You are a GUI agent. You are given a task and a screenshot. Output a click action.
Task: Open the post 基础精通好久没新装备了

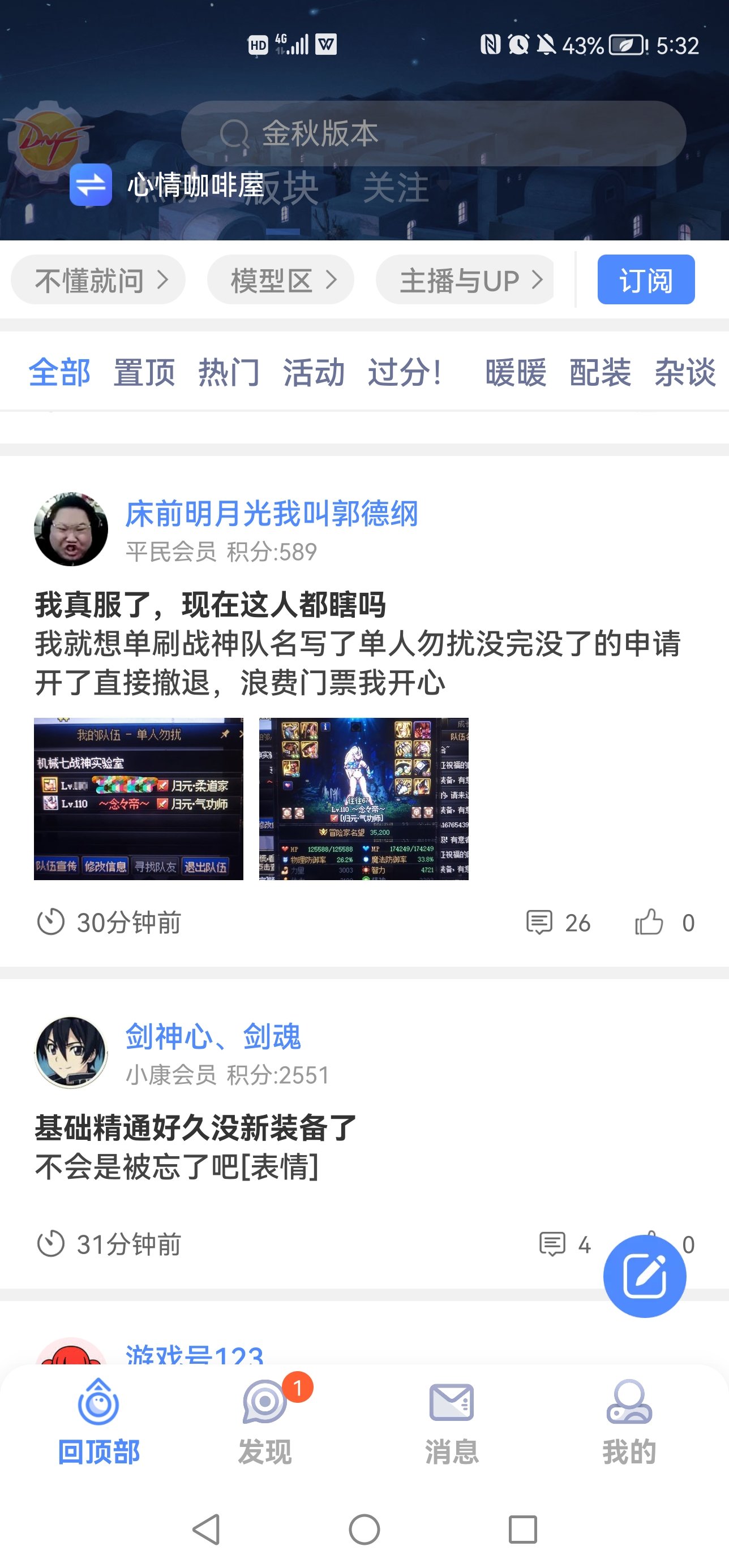tap(195, 1127)
